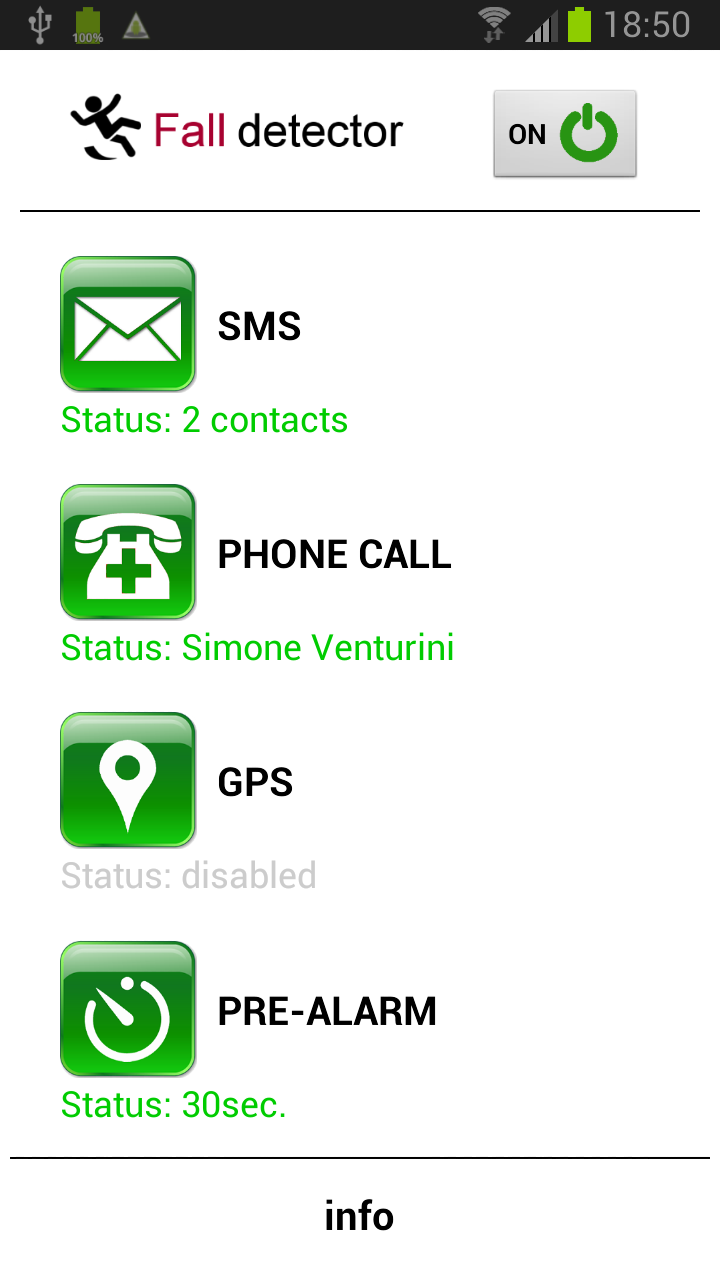Screen dimensions: 720x1280
Task: Toggle the ON power button
Action: point(564,134)
